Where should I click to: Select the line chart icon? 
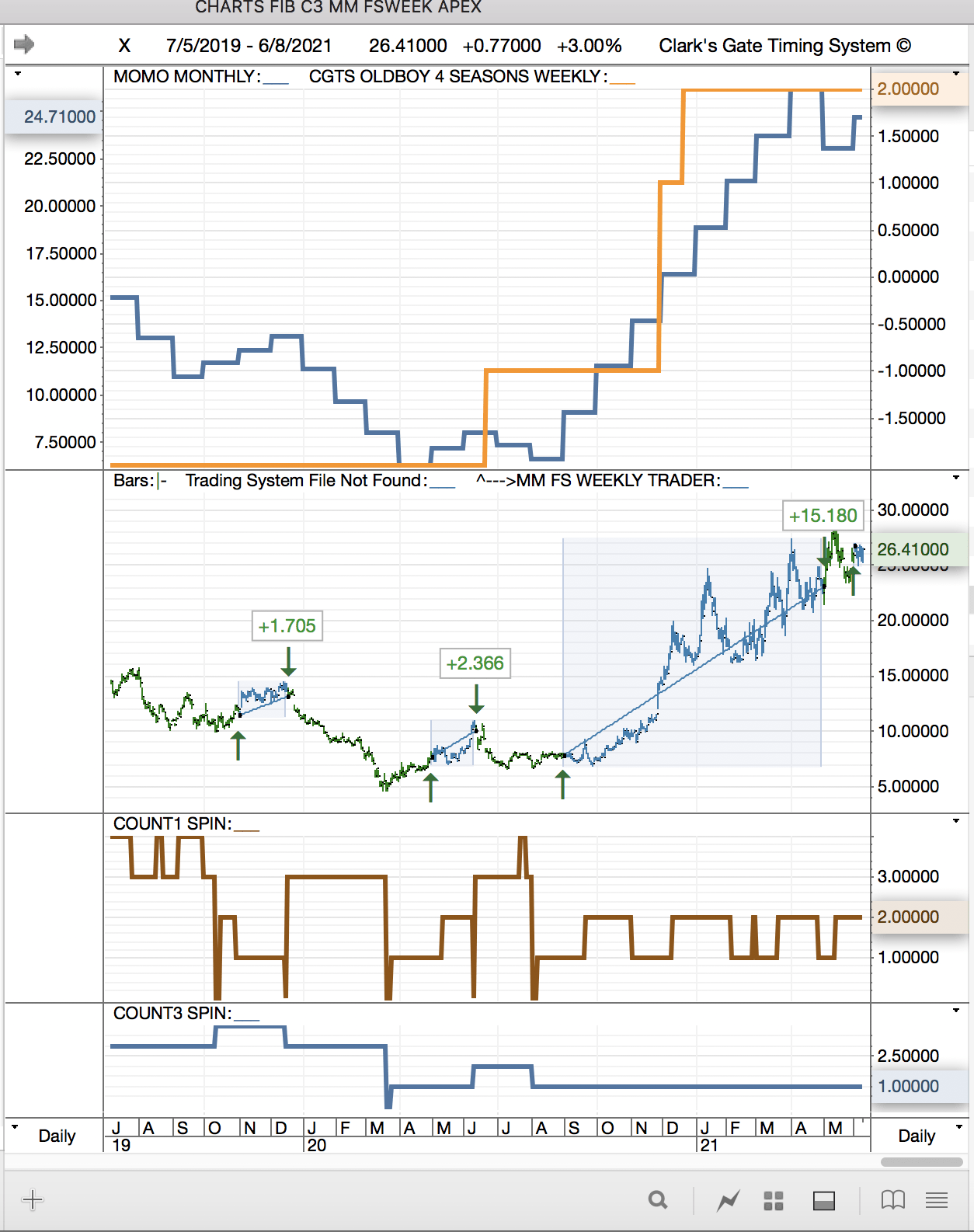click(x=728, y=1201)
